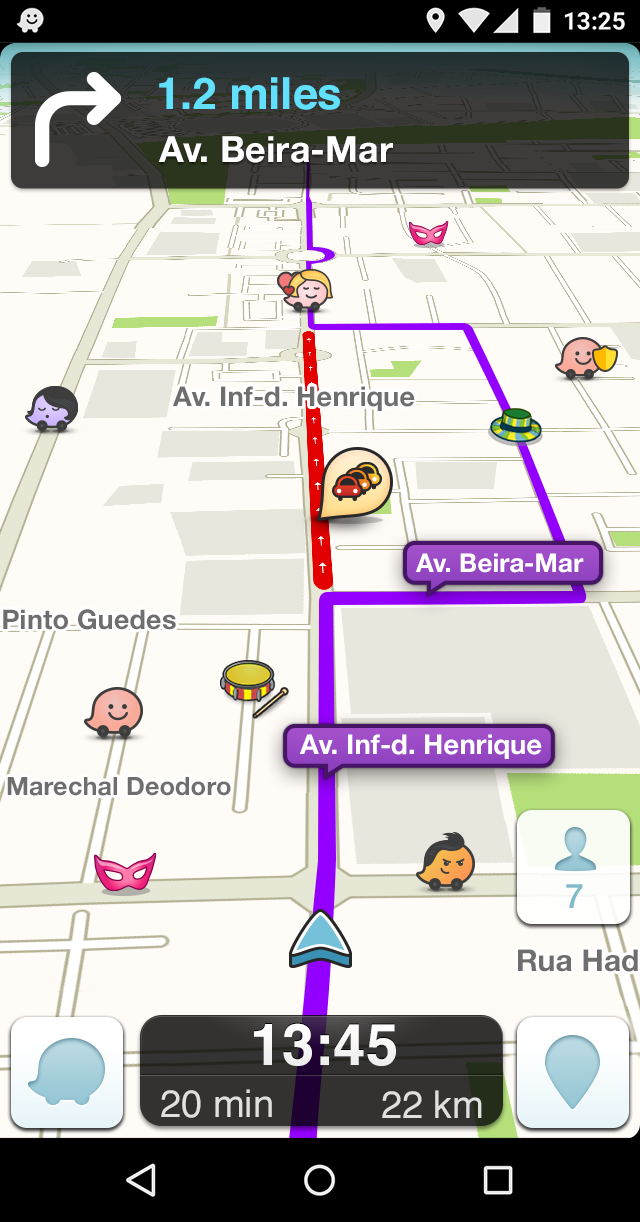
Task: Select the pink mask near Marechal Deodoro
Action: [125, 871]
